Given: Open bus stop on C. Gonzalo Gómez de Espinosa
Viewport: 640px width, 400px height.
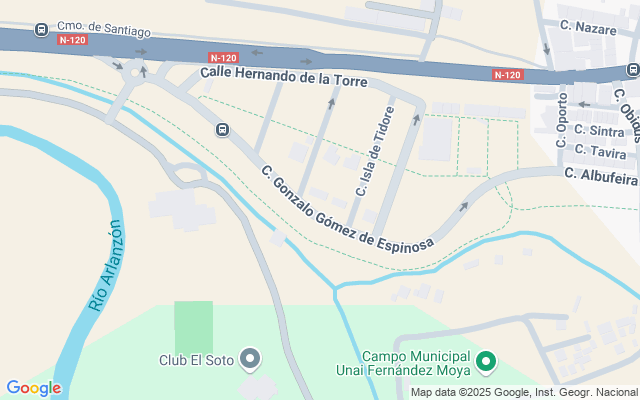Looking at the screenshot, I should click(x=222, y=129).
